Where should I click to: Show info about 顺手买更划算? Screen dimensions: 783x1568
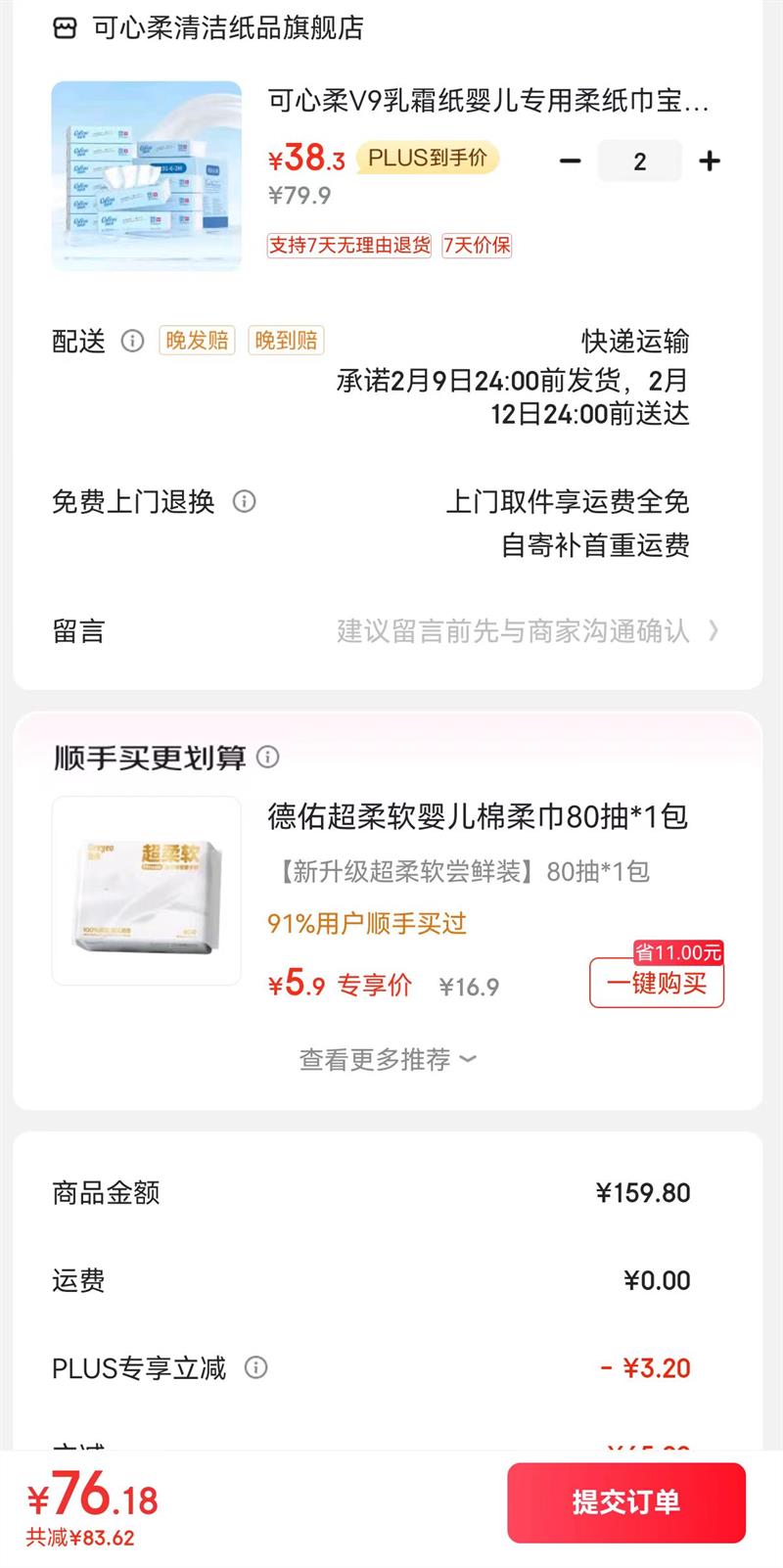pos(267,757)
